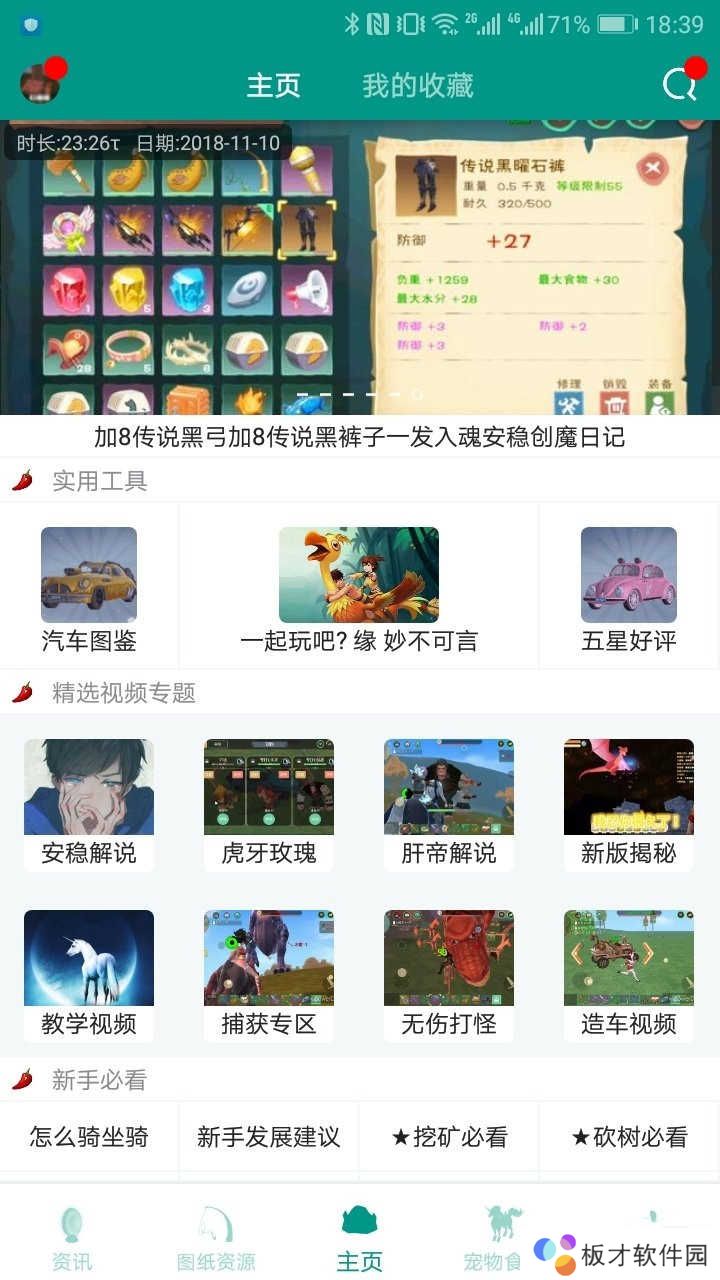Open the profile avatar
The height and width of the screenshot is (1280, 720).
pyautogui.click(x=40, y=84)
